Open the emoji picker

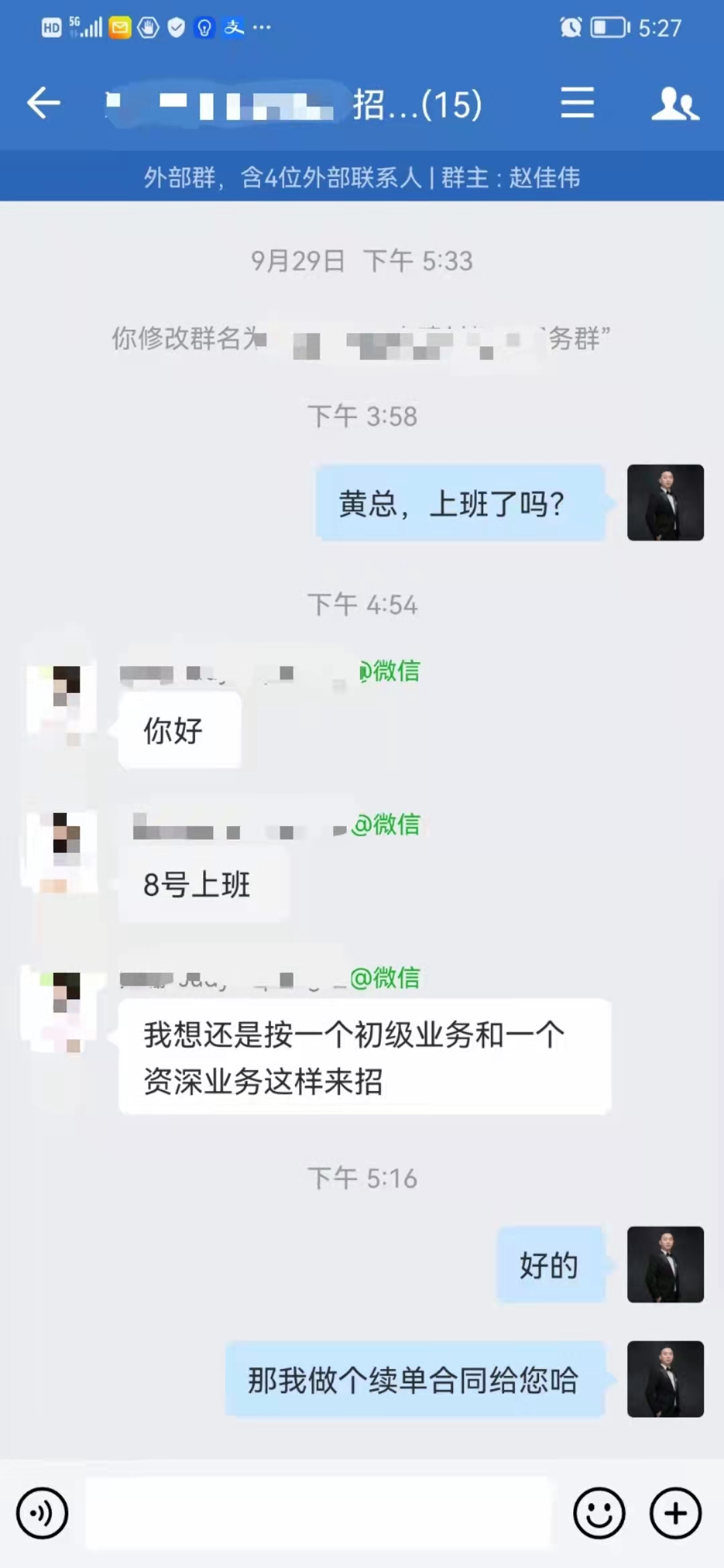click(x=599, y=1513)
